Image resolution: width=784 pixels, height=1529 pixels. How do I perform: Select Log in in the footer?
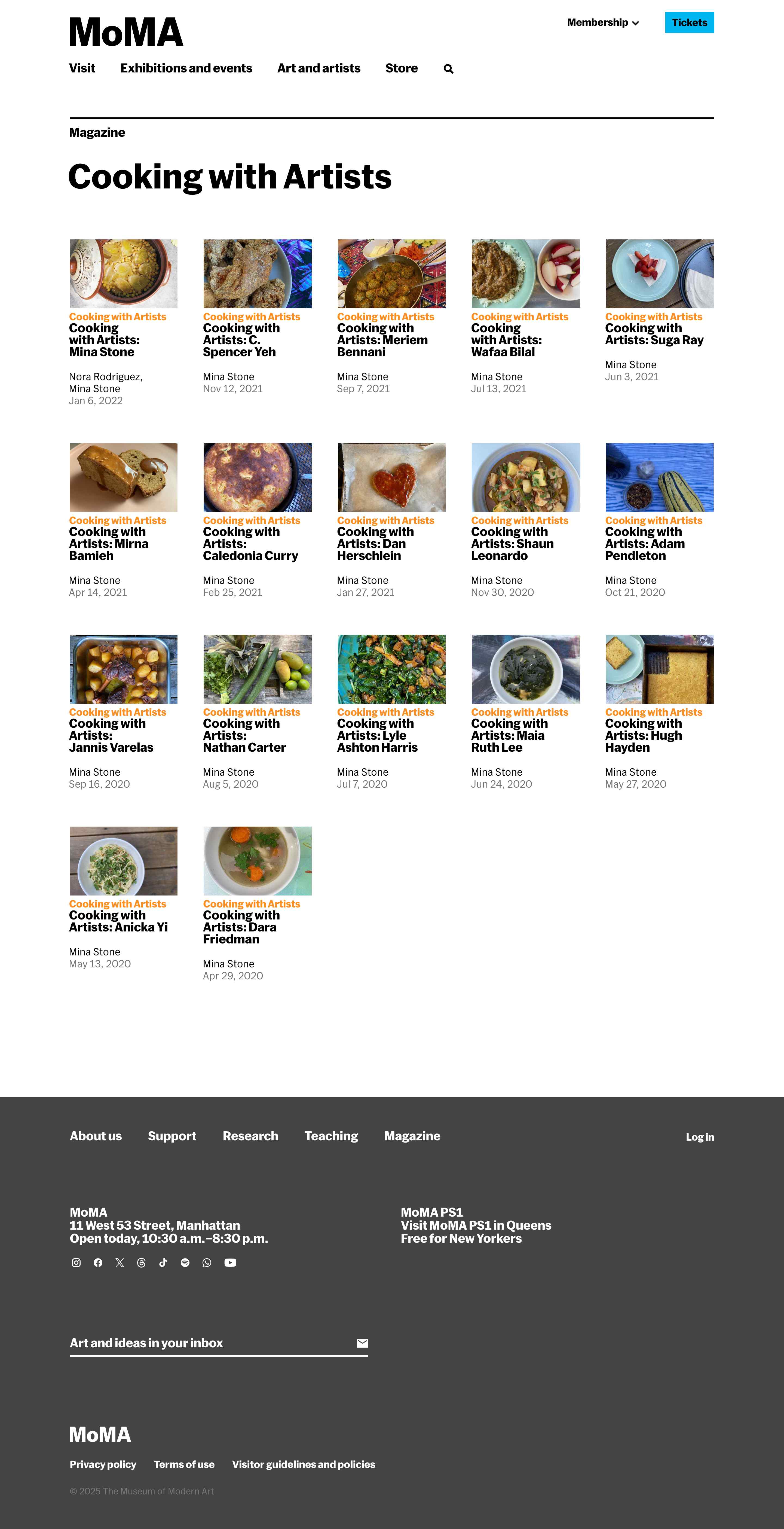pos(700,1137)
